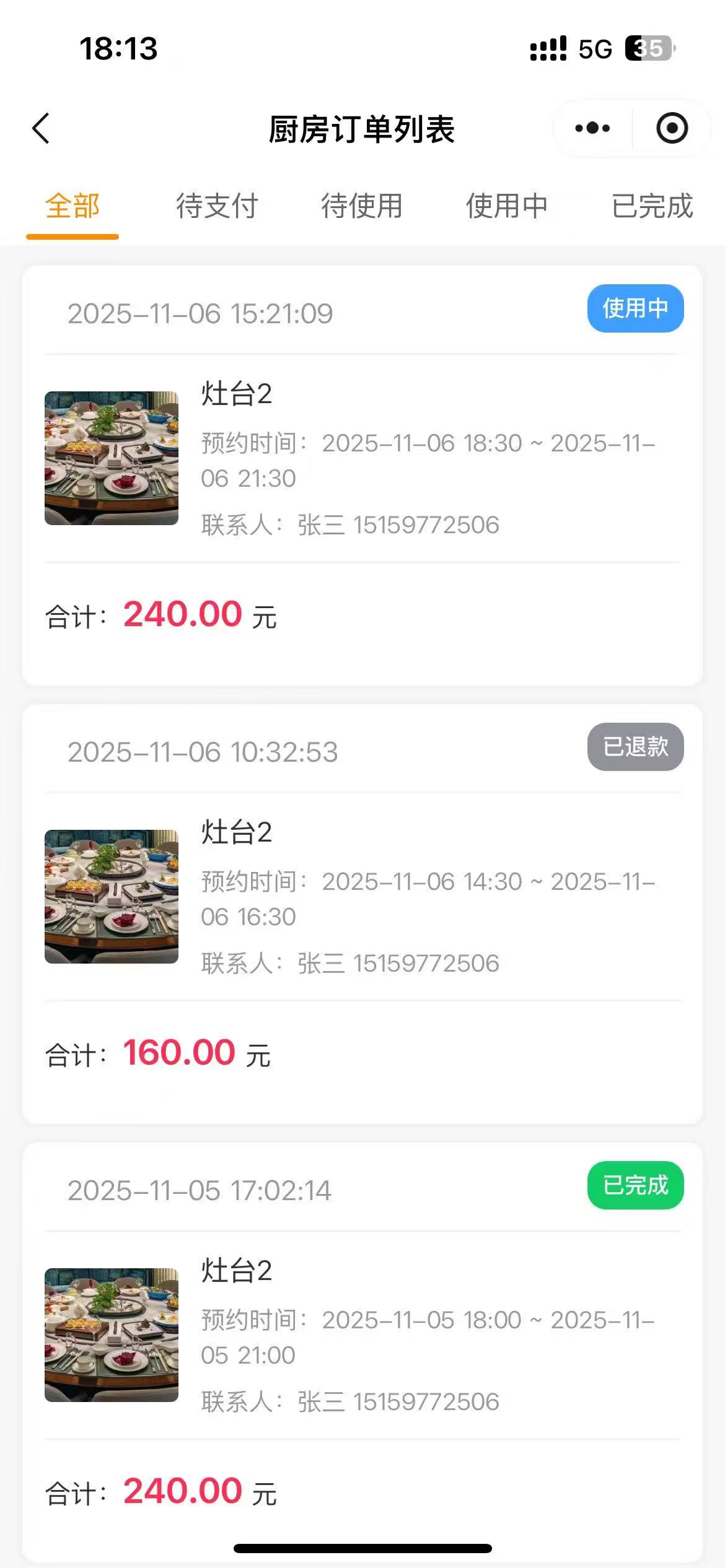Show orders under 待使用
This screenshot has height=1568, width=725.
click(x=362, y=206)
